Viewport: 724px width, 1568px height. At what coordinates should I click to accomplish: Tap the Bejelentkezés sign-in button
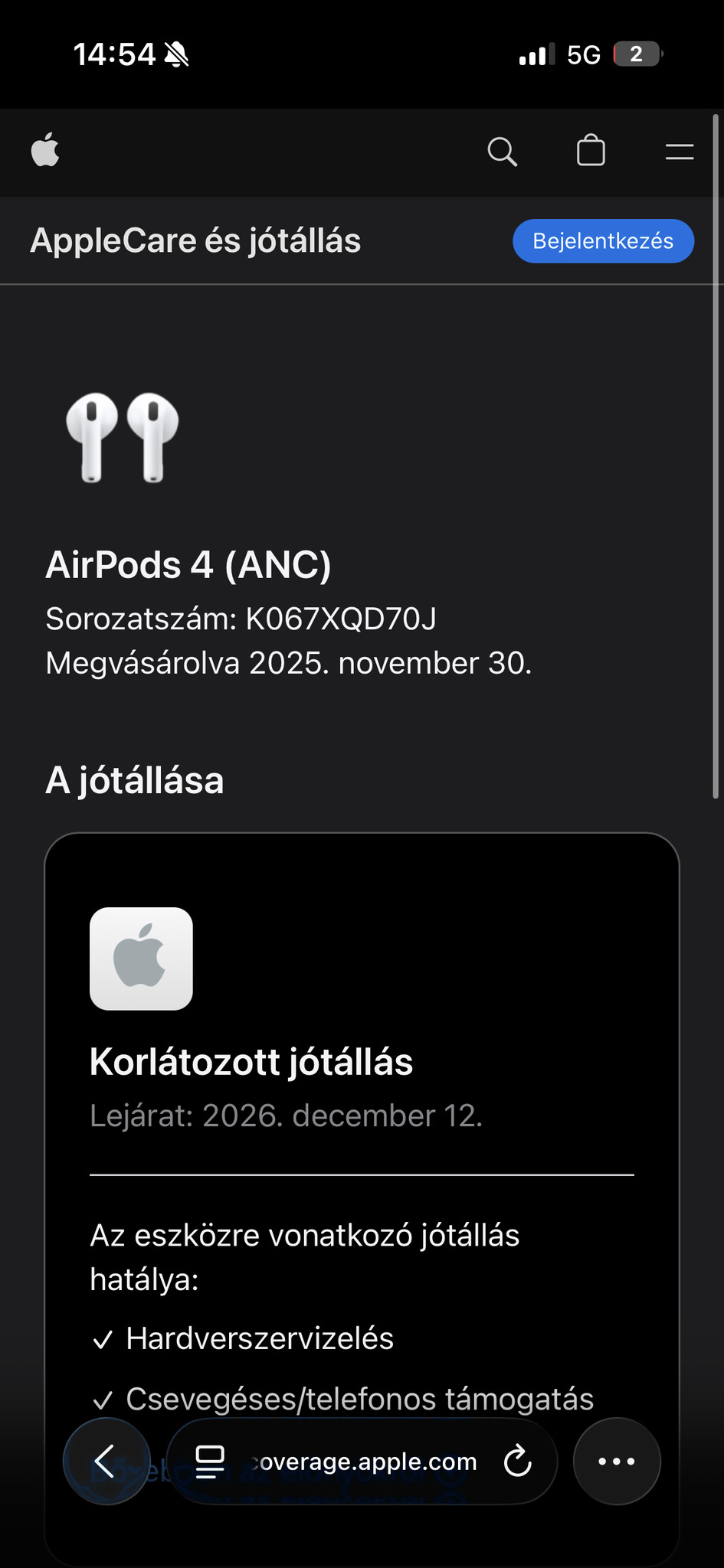603,241
